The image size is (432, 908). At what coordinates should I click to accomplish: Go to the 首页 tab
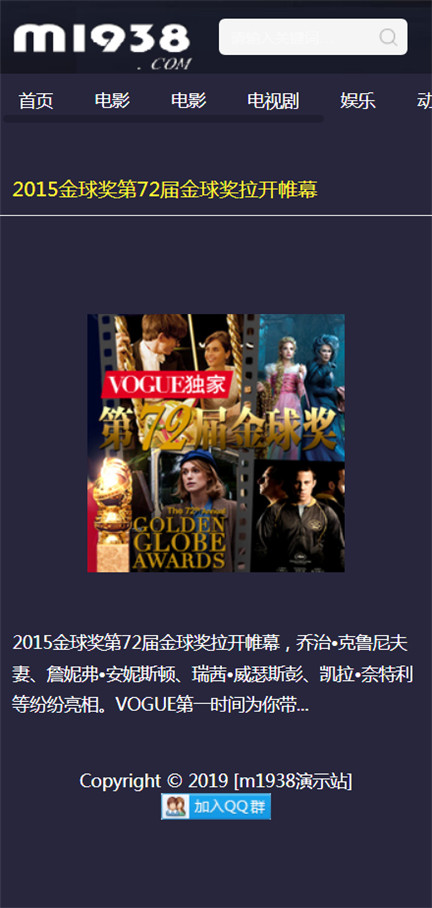coord(36,101)
